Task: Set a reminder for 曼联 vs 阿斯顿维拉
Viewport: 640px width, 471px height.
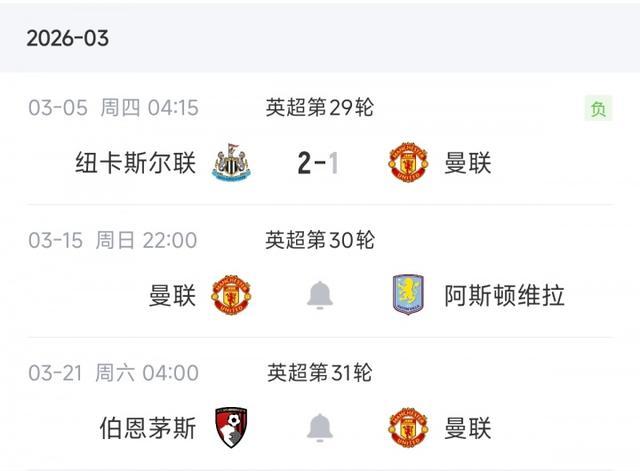Action: coord(320,295)
